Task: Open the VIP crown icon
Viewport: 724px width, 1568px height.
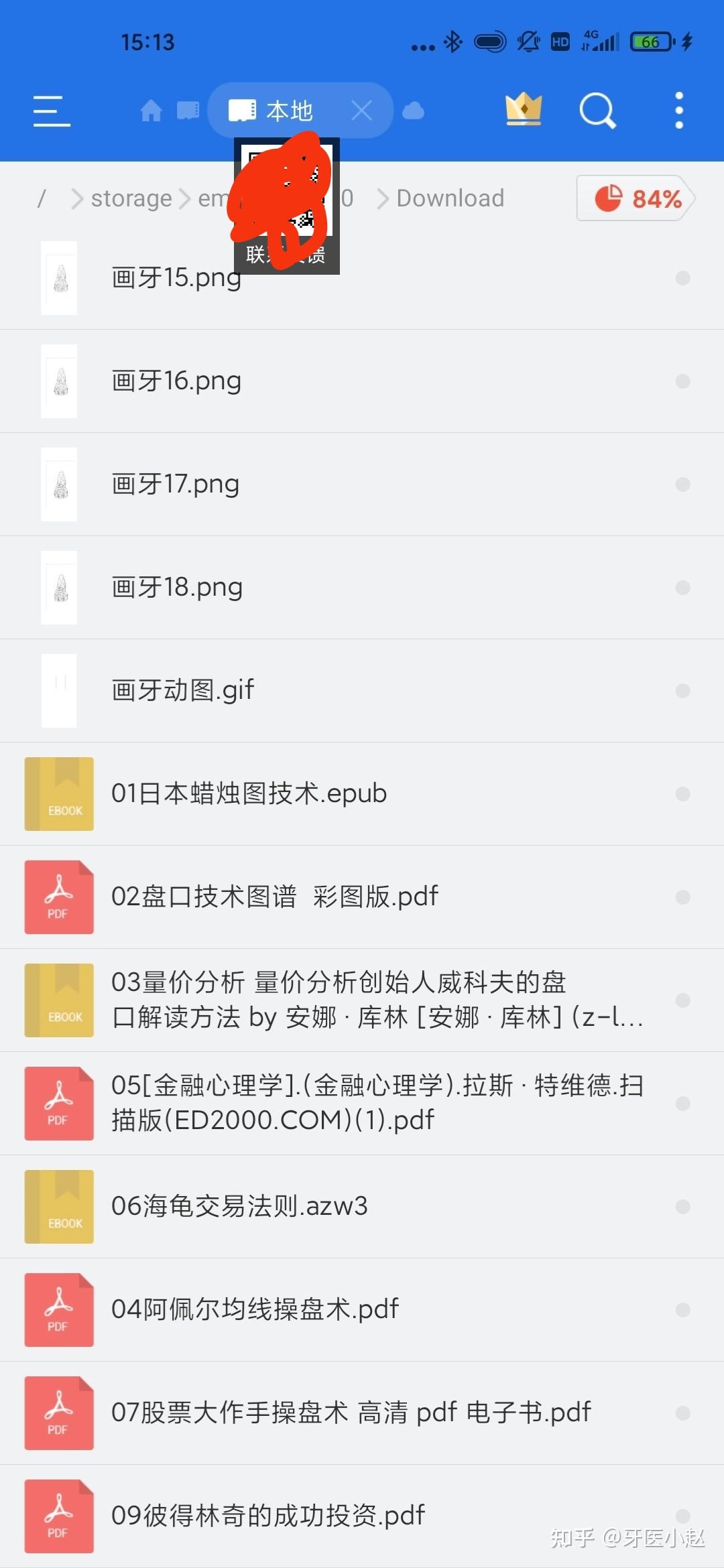Action: coord(524,109)
